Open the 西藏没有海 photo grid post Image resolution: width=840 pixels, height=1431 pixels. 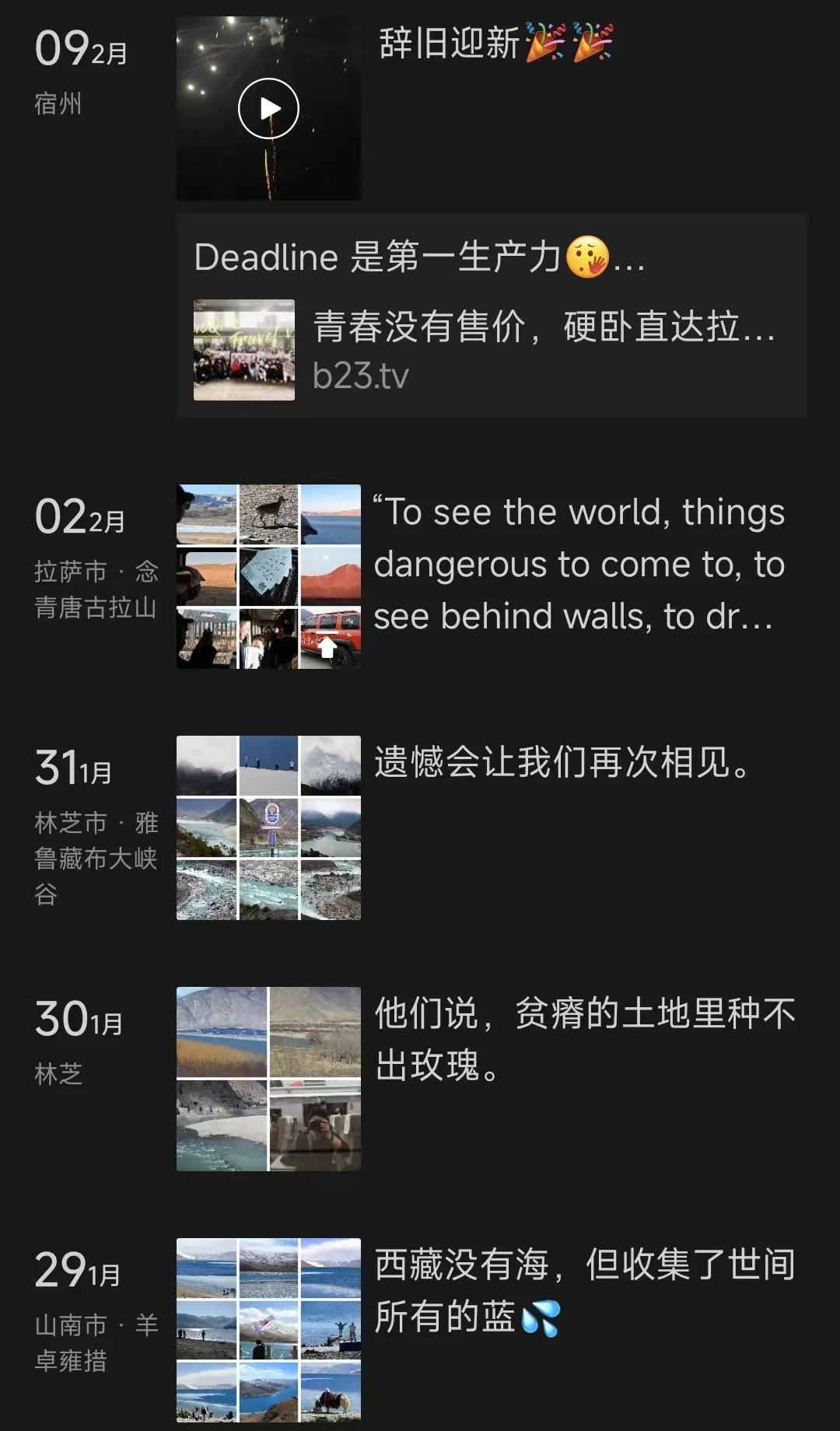click(x=268, y=1330)
